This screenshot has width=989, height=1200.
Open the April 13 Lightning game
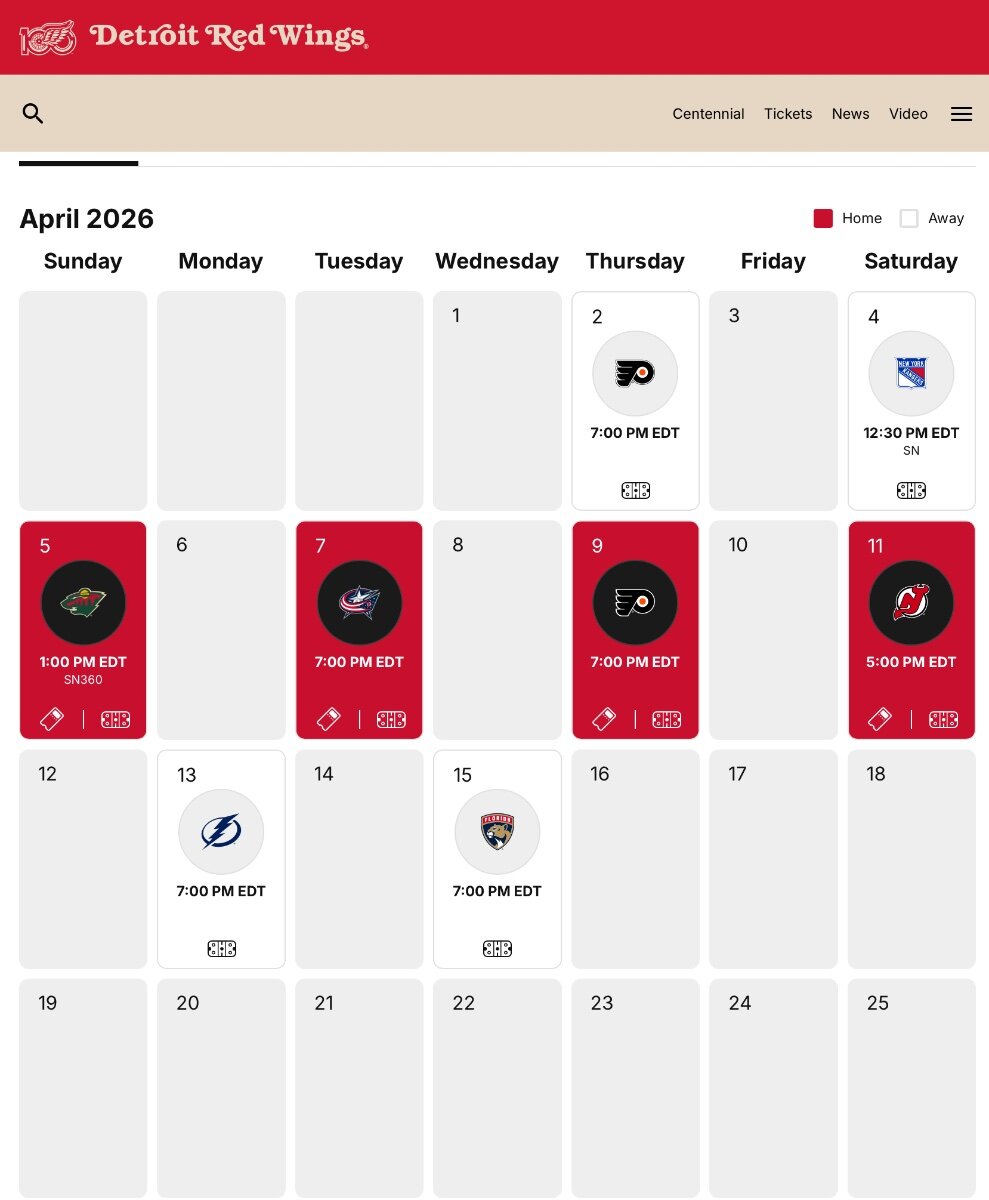click(x=221, y=833)
